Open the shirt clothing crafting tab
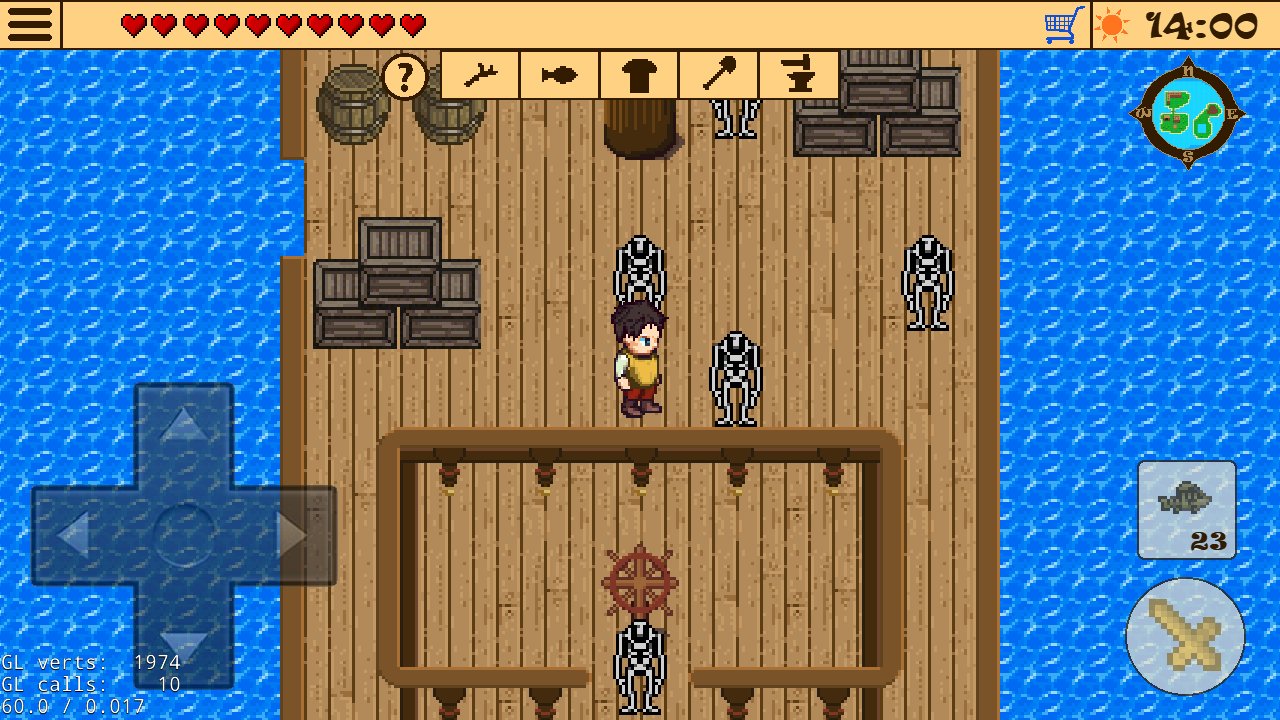Screen dimensions: 1280x720 [x=639, y=75]
